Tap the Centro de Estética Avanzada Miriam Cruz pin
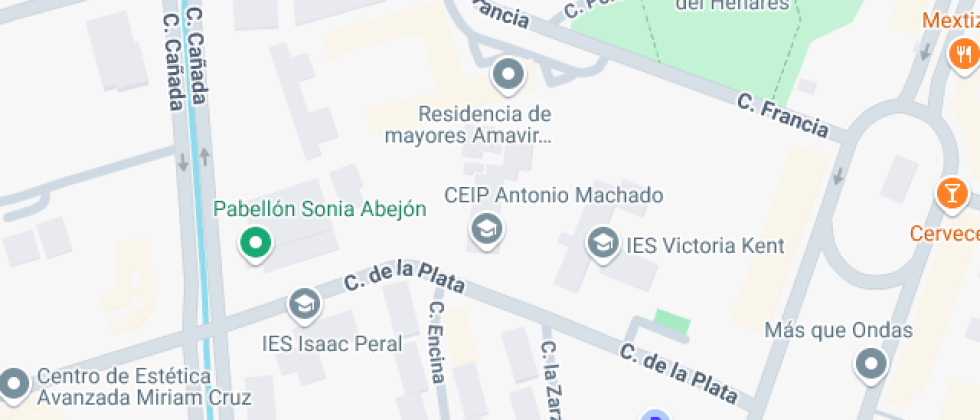The width and height of the screenshot is (980, 420). coord(14,382)
